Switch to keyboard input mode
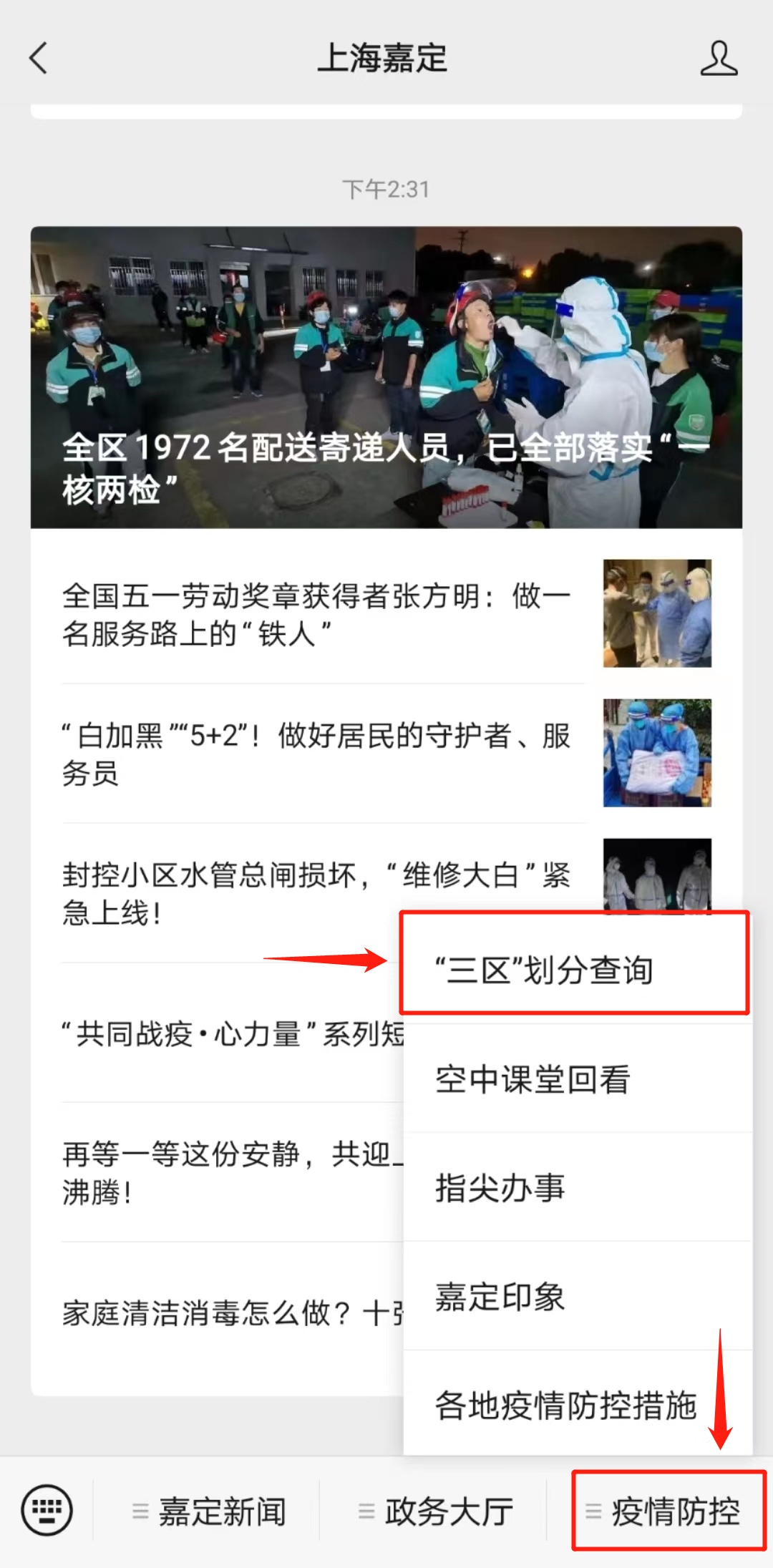The width and height of the screenshot is (773, 1568). [x=47, y=1511]
